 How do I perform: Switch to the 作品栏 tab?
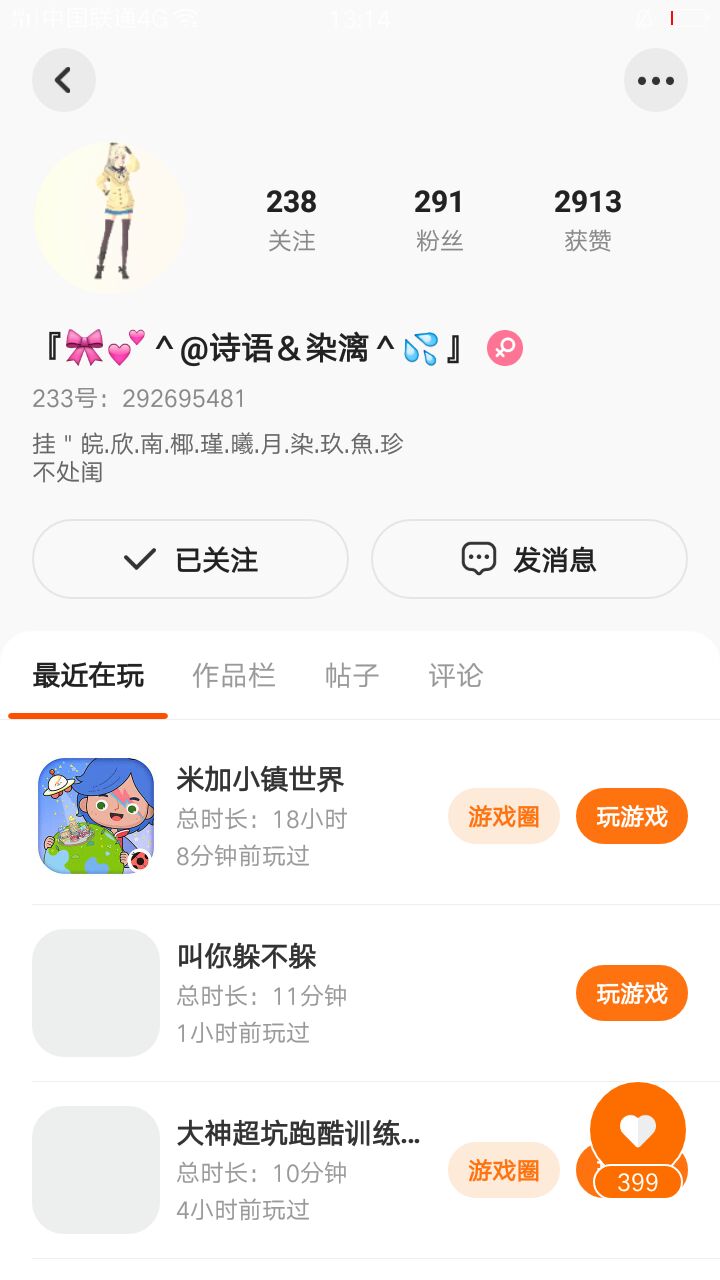click(233, 676)
